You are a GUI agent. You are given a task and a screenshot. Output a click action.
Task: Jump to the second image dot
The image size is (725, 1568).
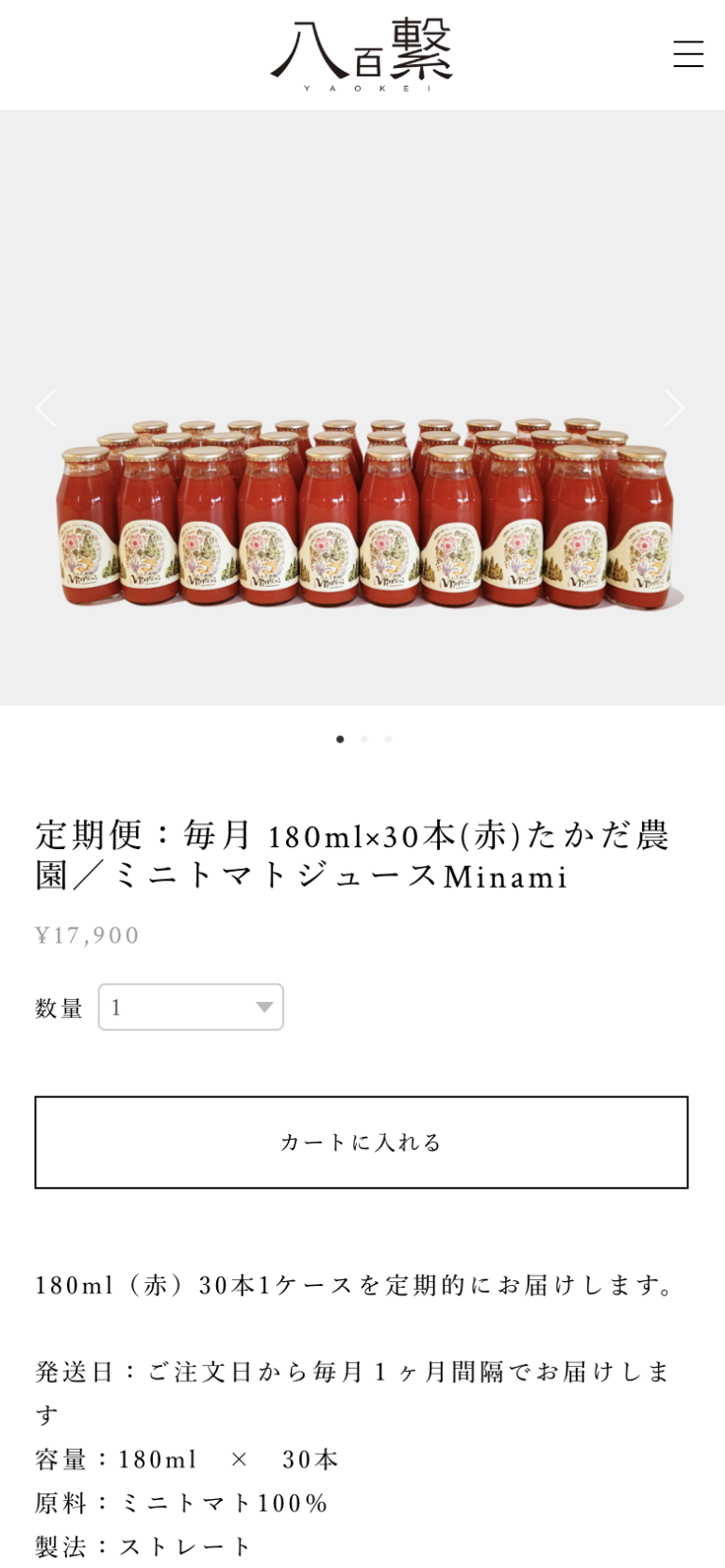tap(364, 740)
